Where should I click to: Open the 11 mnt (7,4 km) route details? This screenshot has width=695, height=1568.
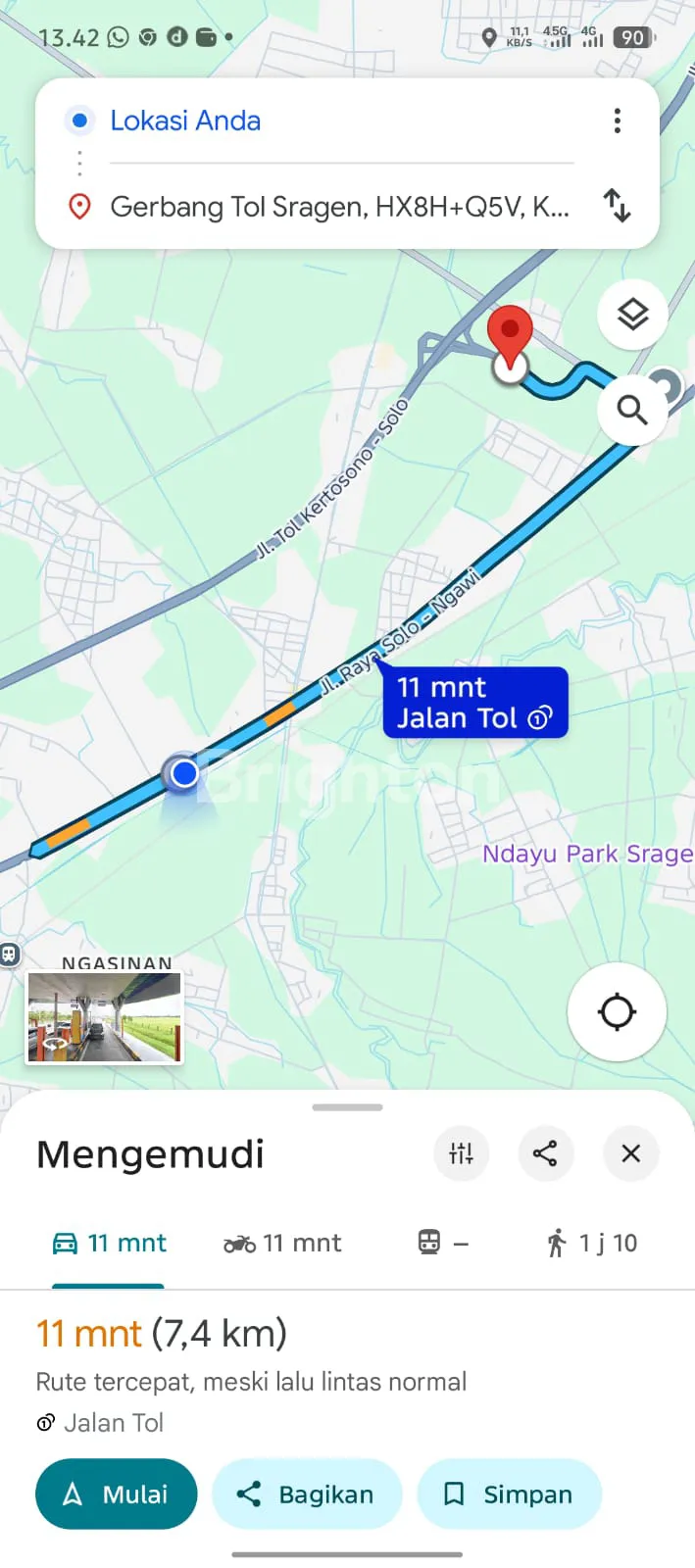(x=162, y=1334)
